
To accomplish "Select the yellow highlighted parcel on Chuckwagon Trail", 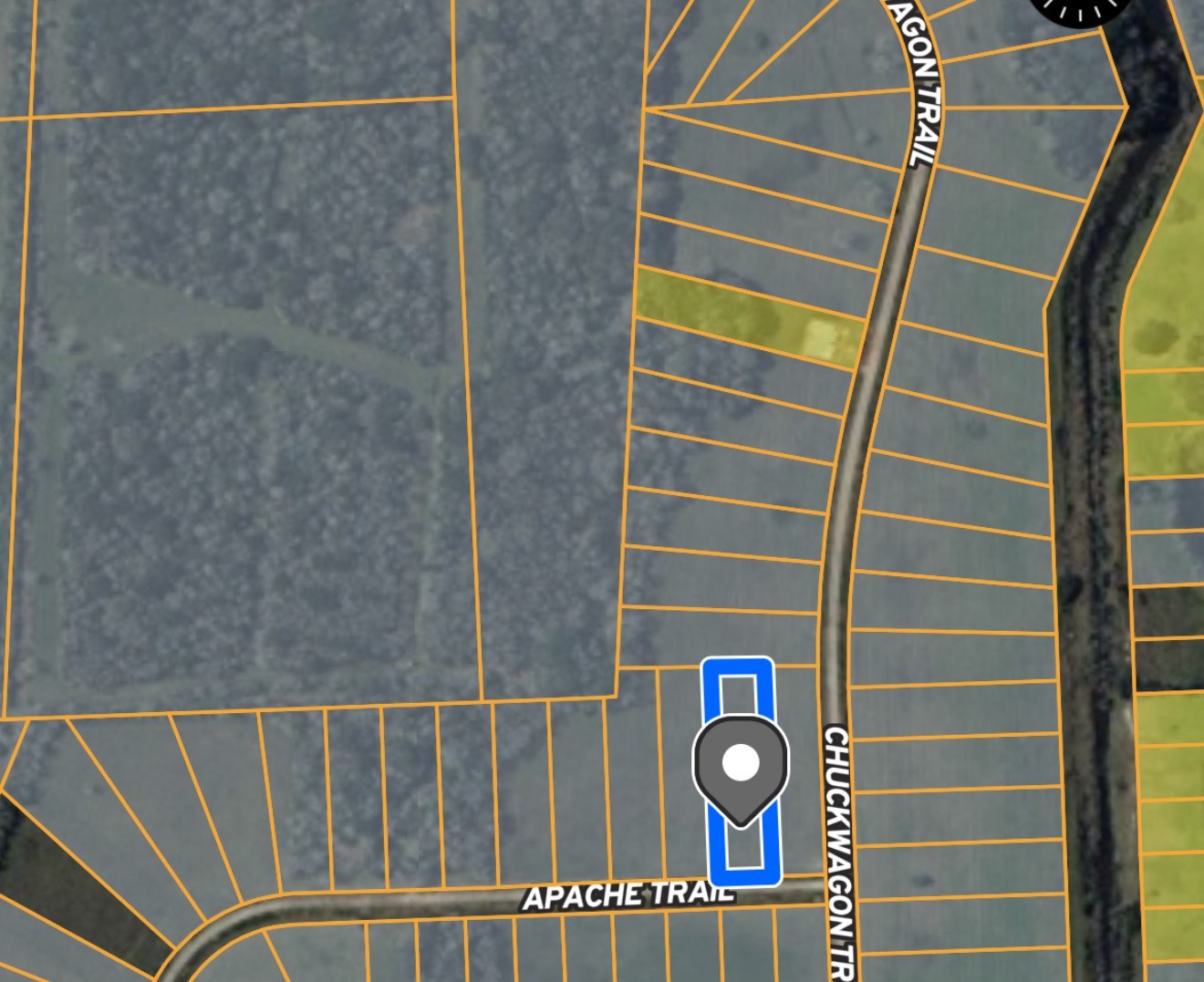I will click(748, 316).
